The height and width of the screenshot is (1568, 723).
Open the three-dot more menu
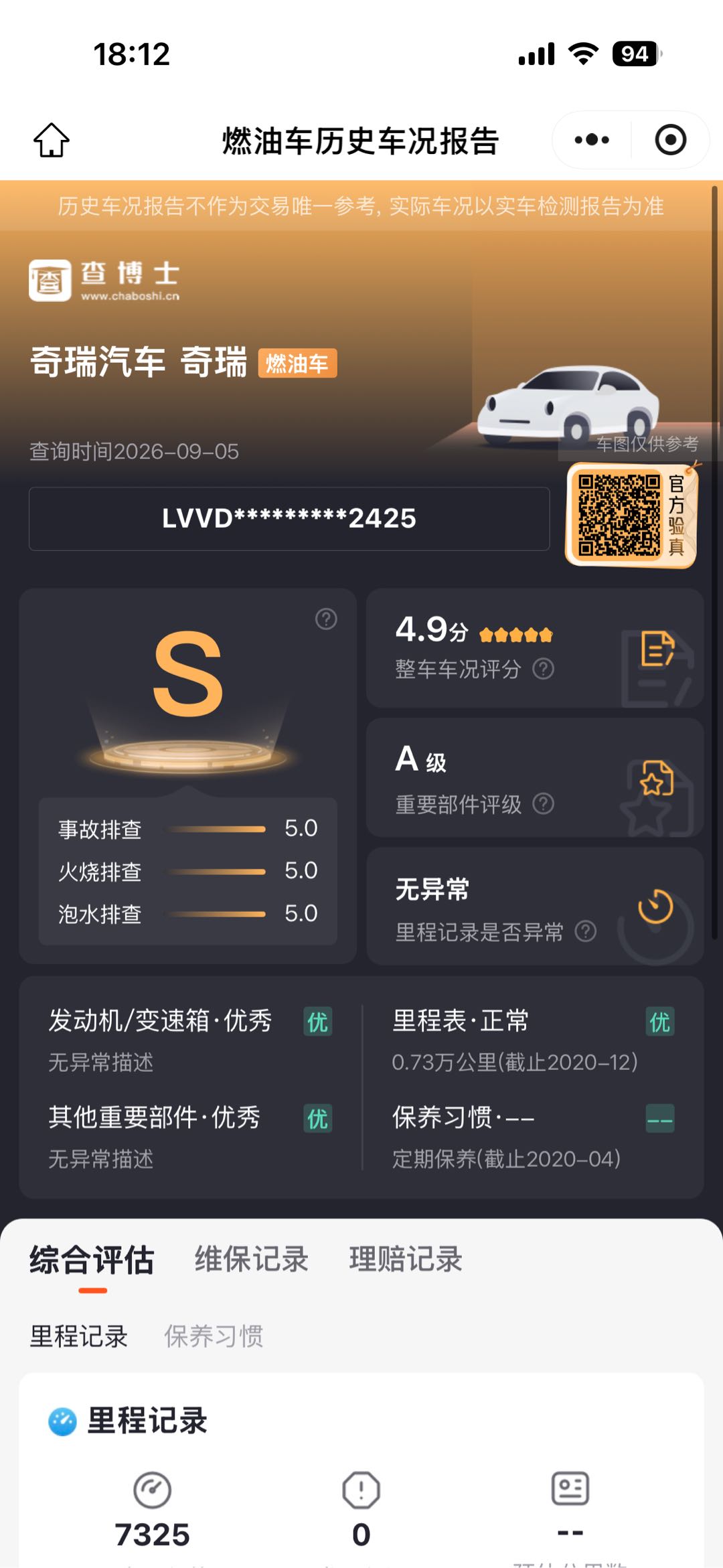(x=592, y=140)
